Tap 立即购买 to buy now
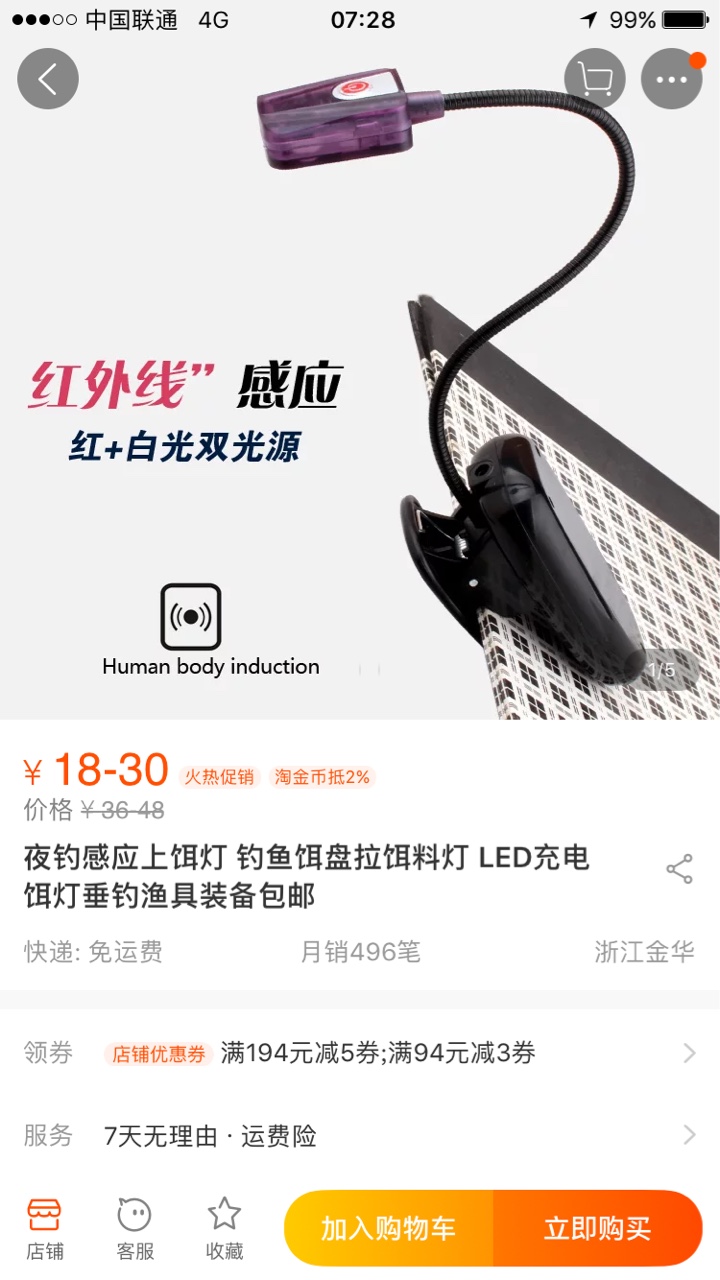 [598, 1228]
